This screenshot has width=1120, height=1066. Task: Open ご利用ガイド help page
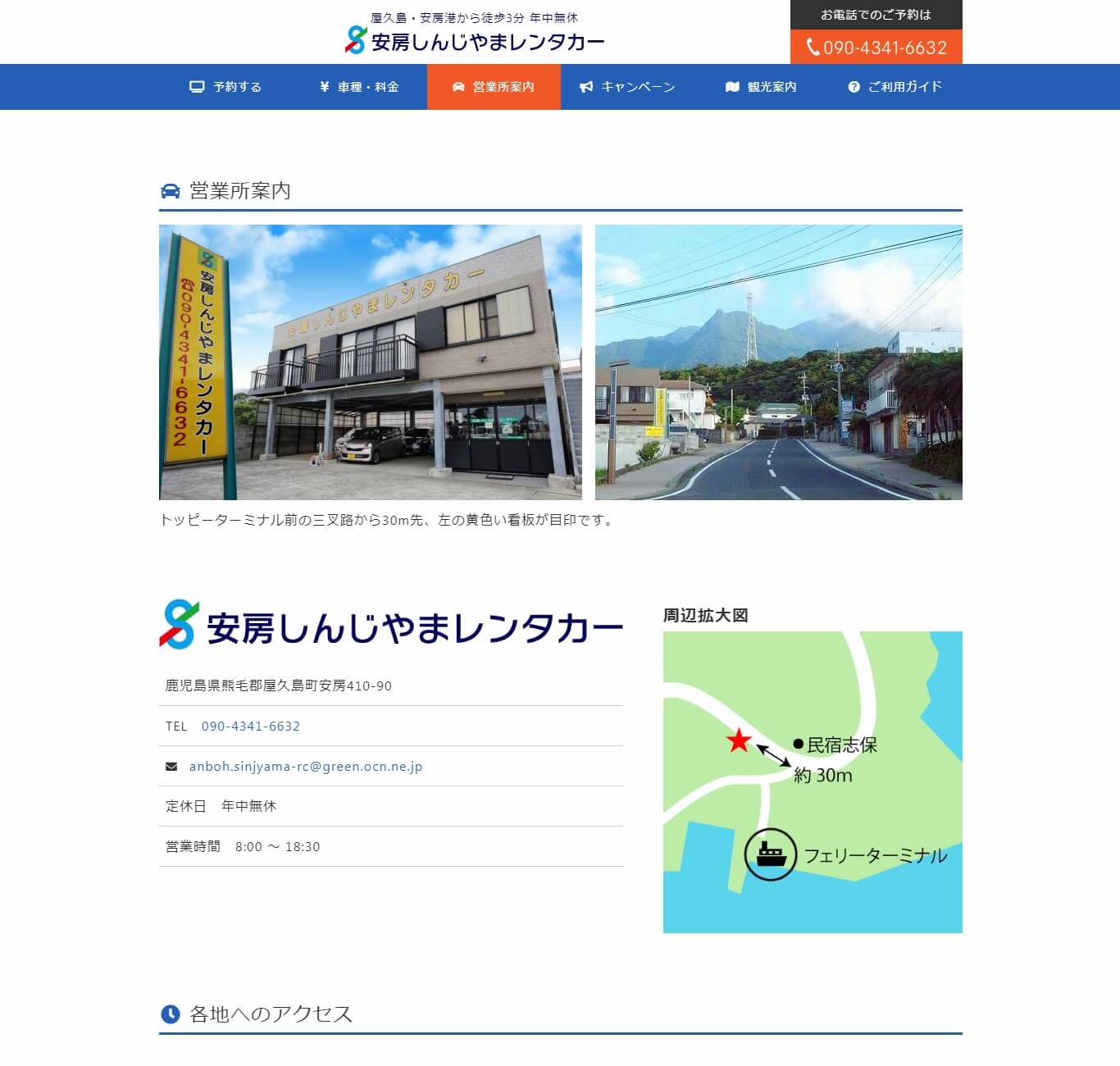[x=895, y=87]
